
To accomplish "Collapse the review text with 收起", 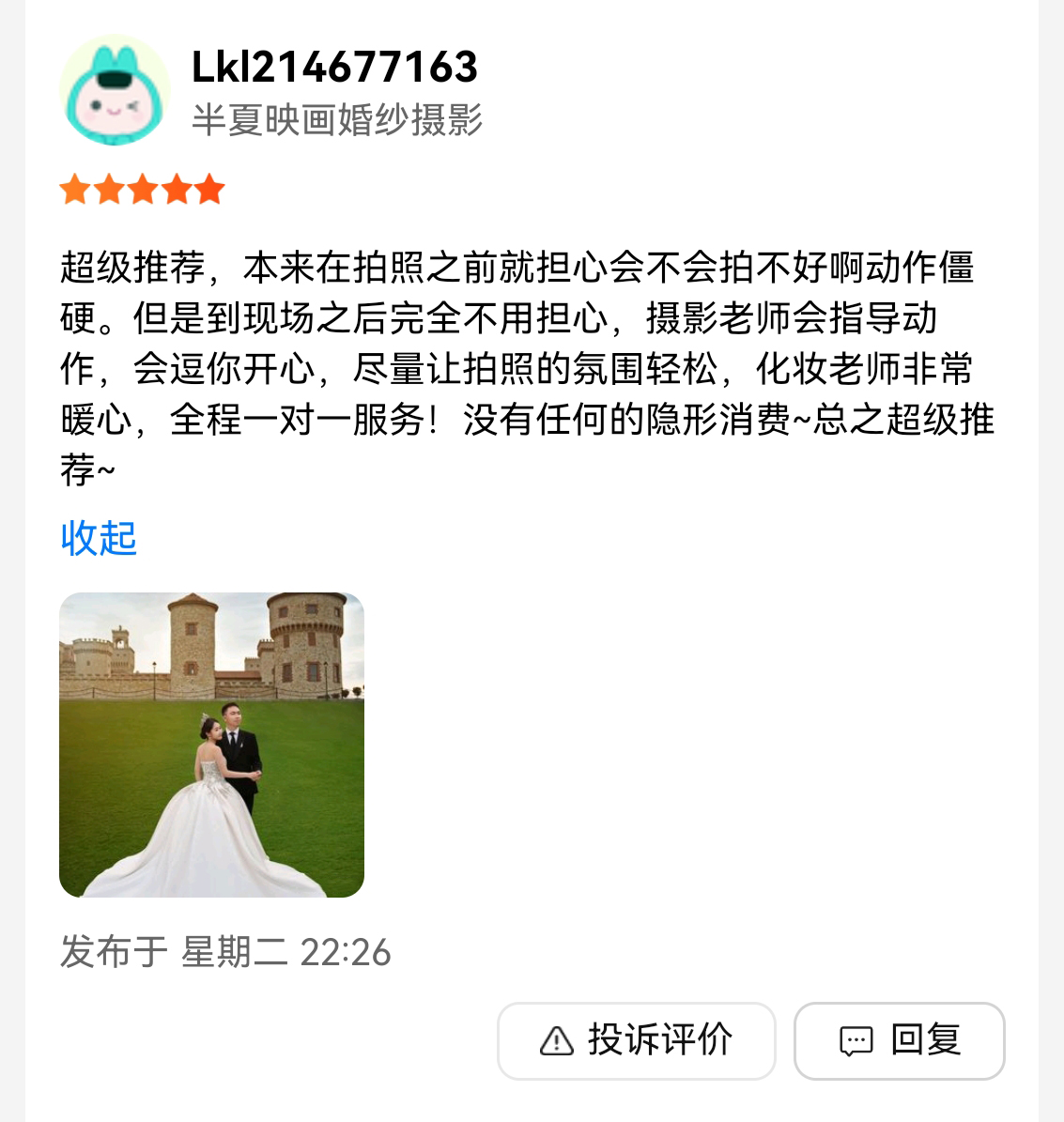I will pos(99,539).
